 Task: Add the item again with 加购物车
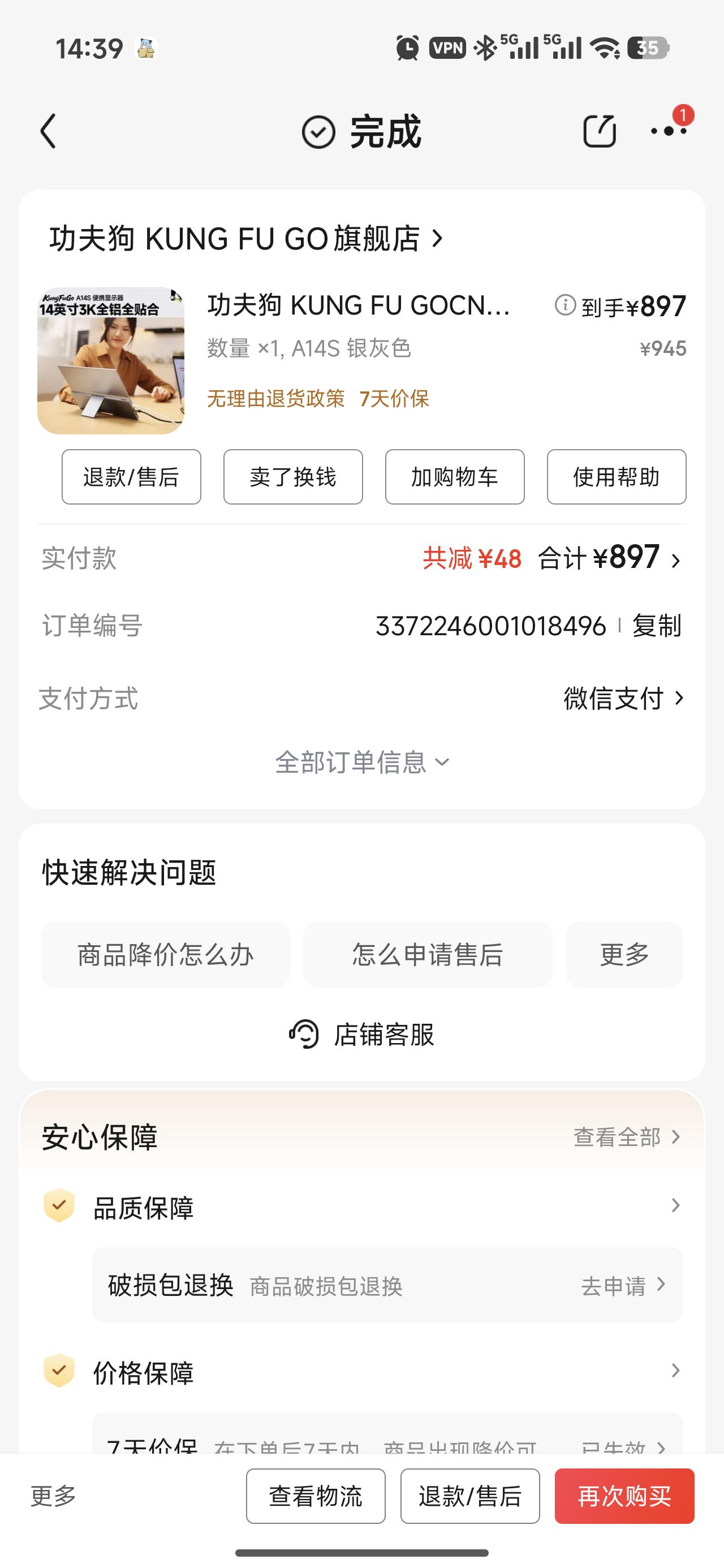454,477
